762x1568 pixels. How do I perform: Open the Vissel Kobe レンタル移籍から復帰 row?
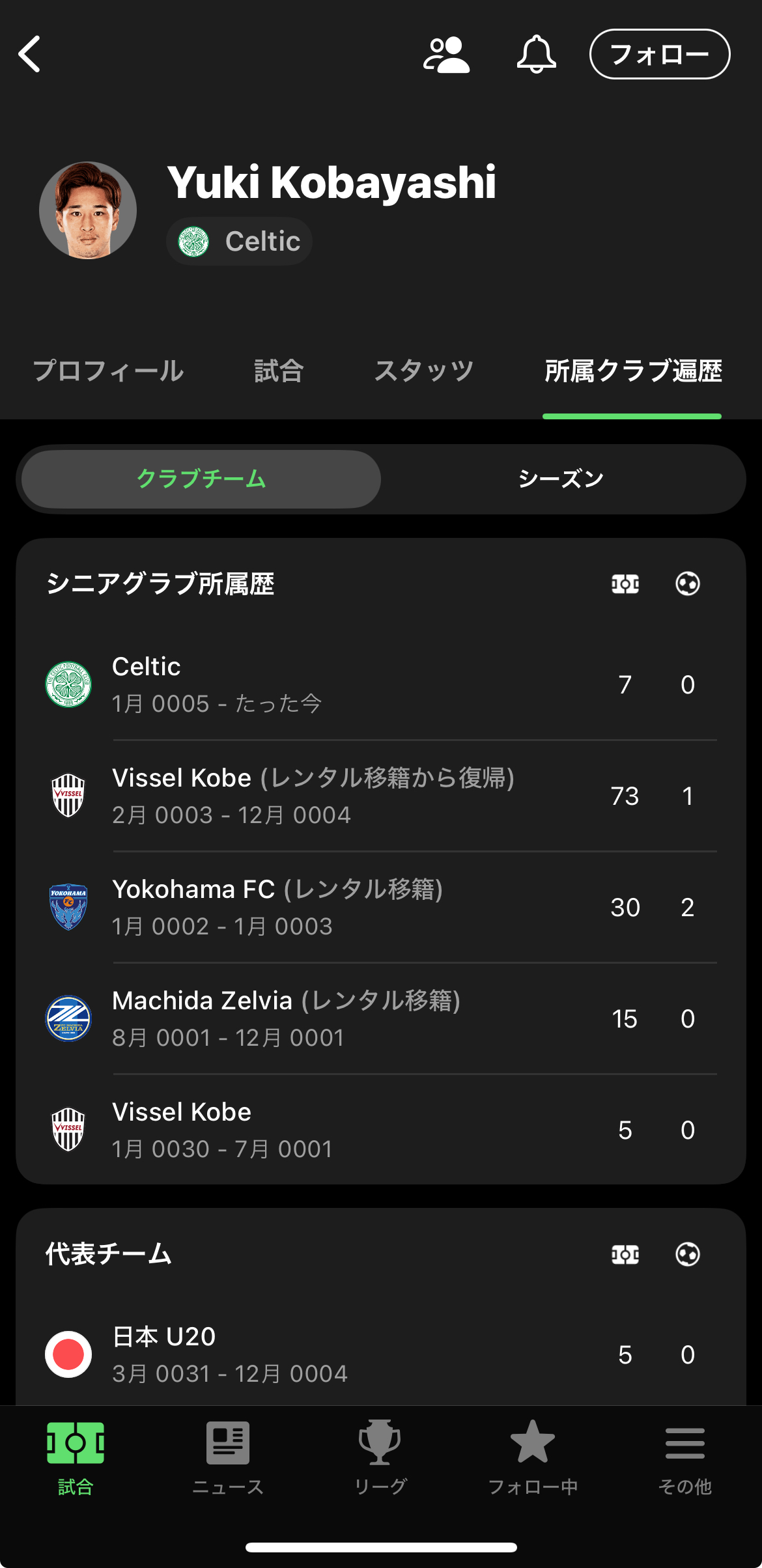(381, 796)
